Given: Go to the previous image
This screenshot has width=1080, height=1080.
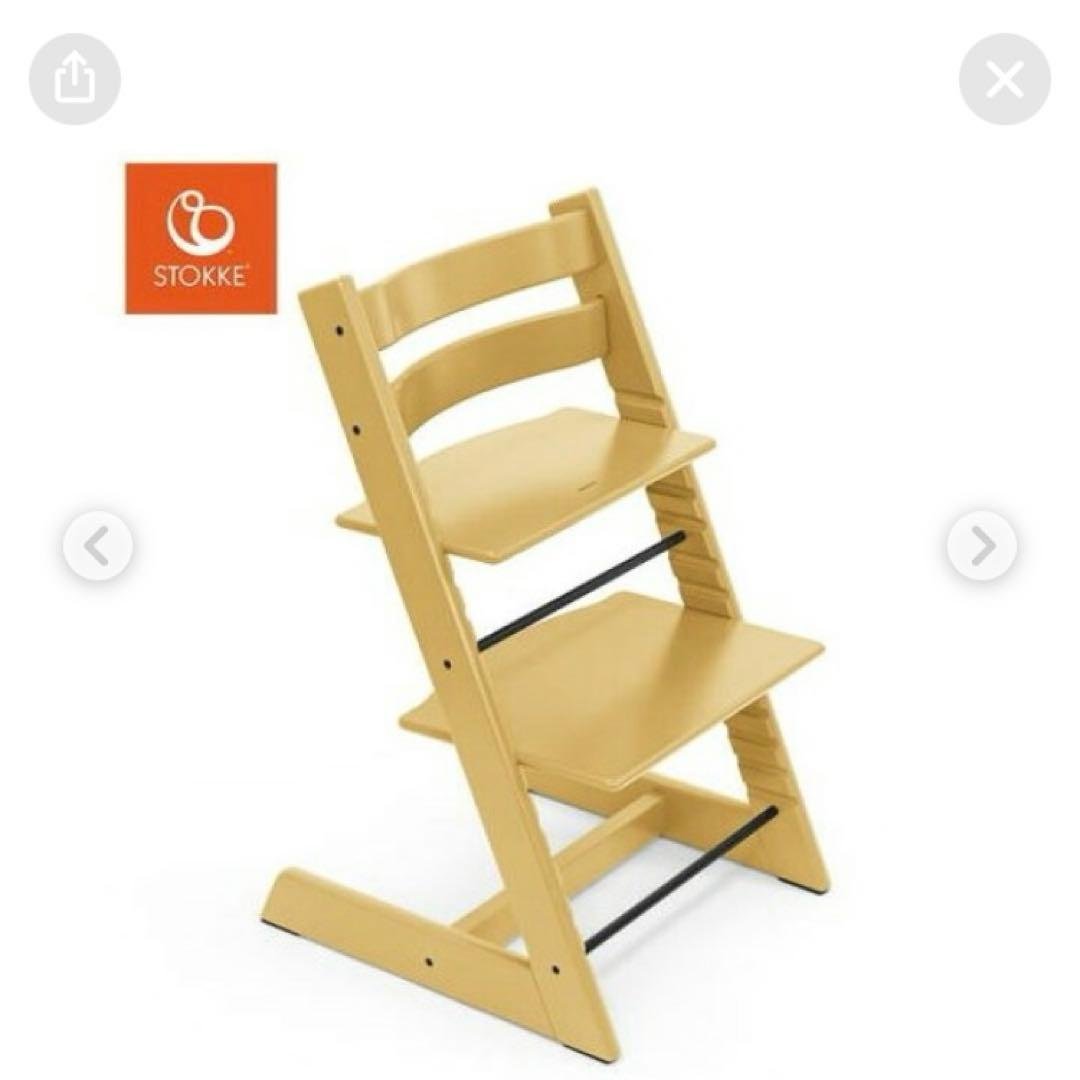Looking at the screenshot, I should click(97, 546).
